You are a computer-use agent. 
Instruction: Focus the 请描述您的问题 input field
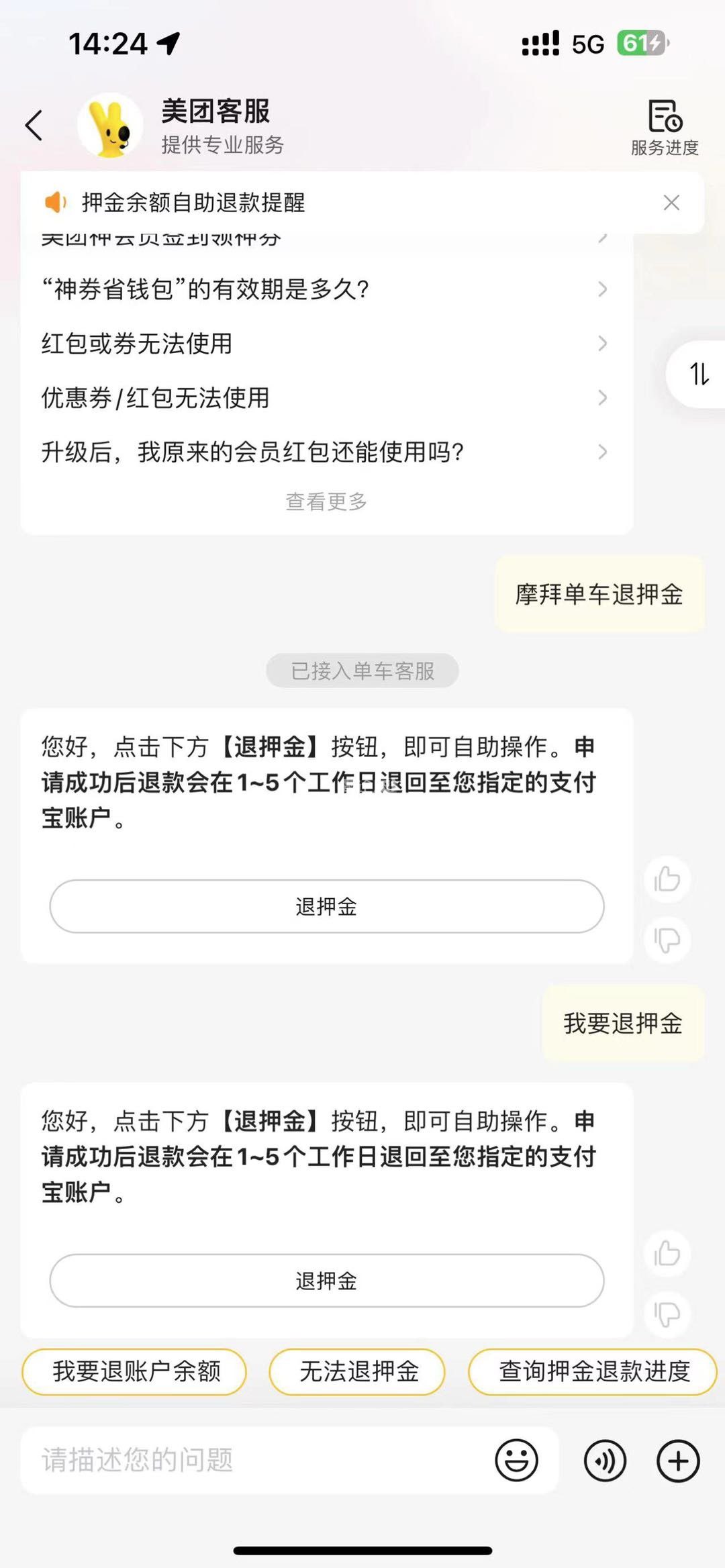point(255,1460)
